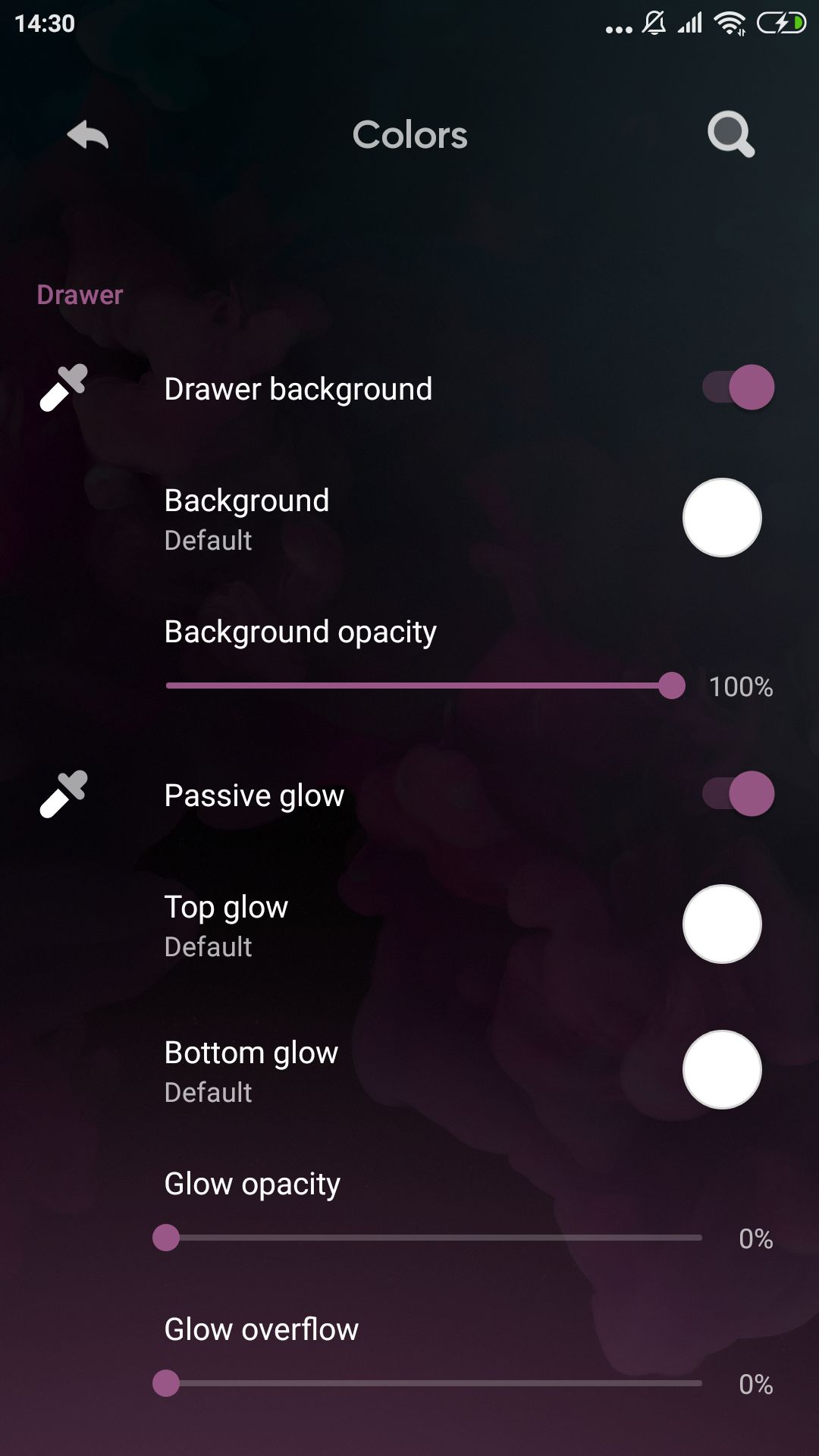Tap the Background opacity slider
The width and height of the screenshot is (819, 1456).
425,686
